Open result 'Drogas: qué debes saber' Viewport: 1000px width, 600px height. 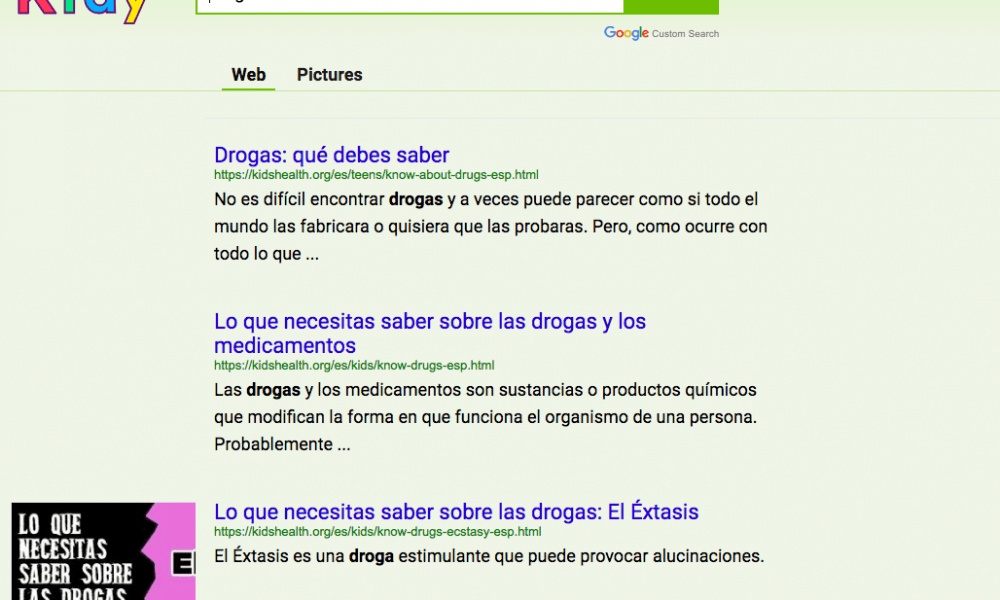[332, 155]
